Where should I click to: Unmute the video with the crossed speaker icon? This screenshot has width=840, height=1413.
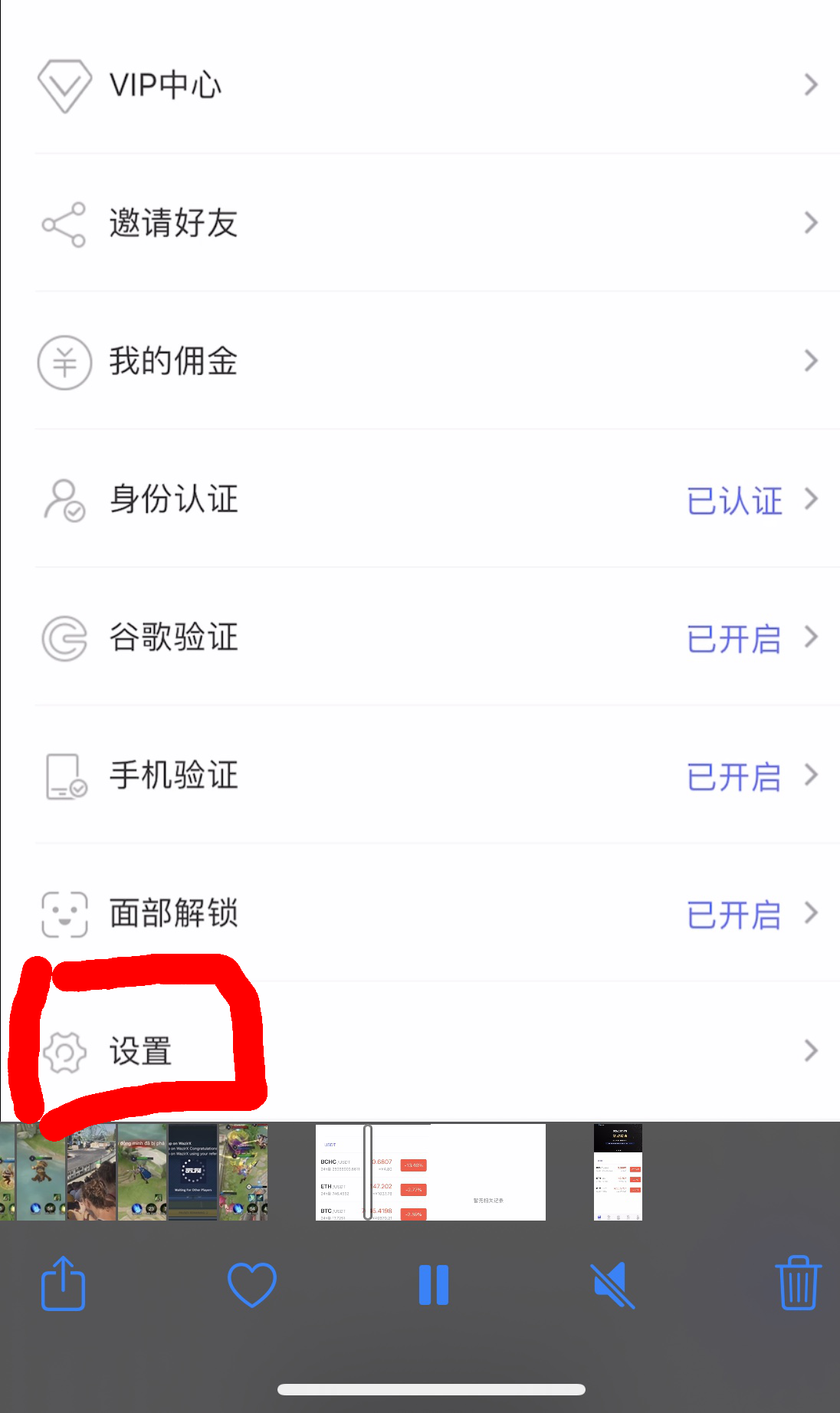(x=613, y=1284)
